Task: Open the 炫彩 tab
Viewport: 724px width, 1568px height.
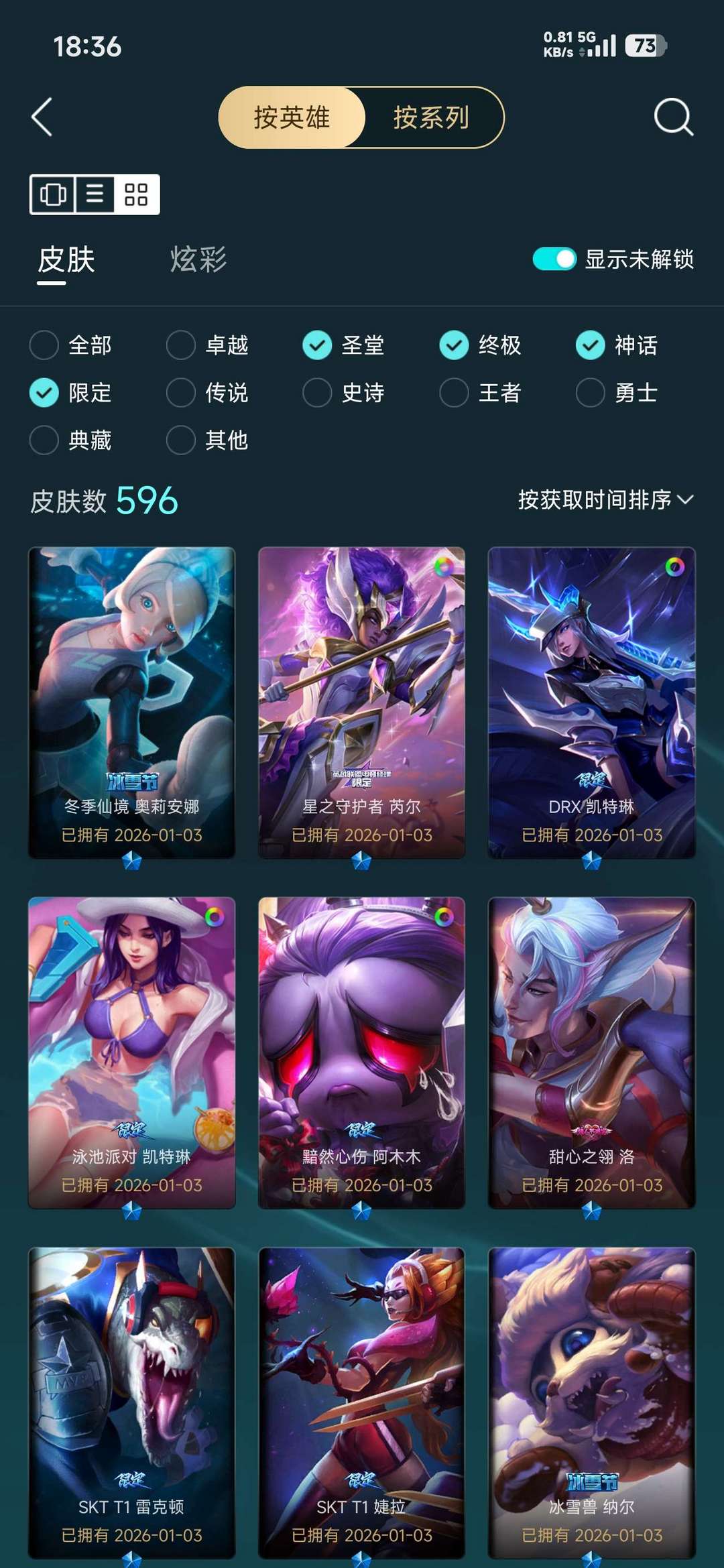Action: point(198,259)
